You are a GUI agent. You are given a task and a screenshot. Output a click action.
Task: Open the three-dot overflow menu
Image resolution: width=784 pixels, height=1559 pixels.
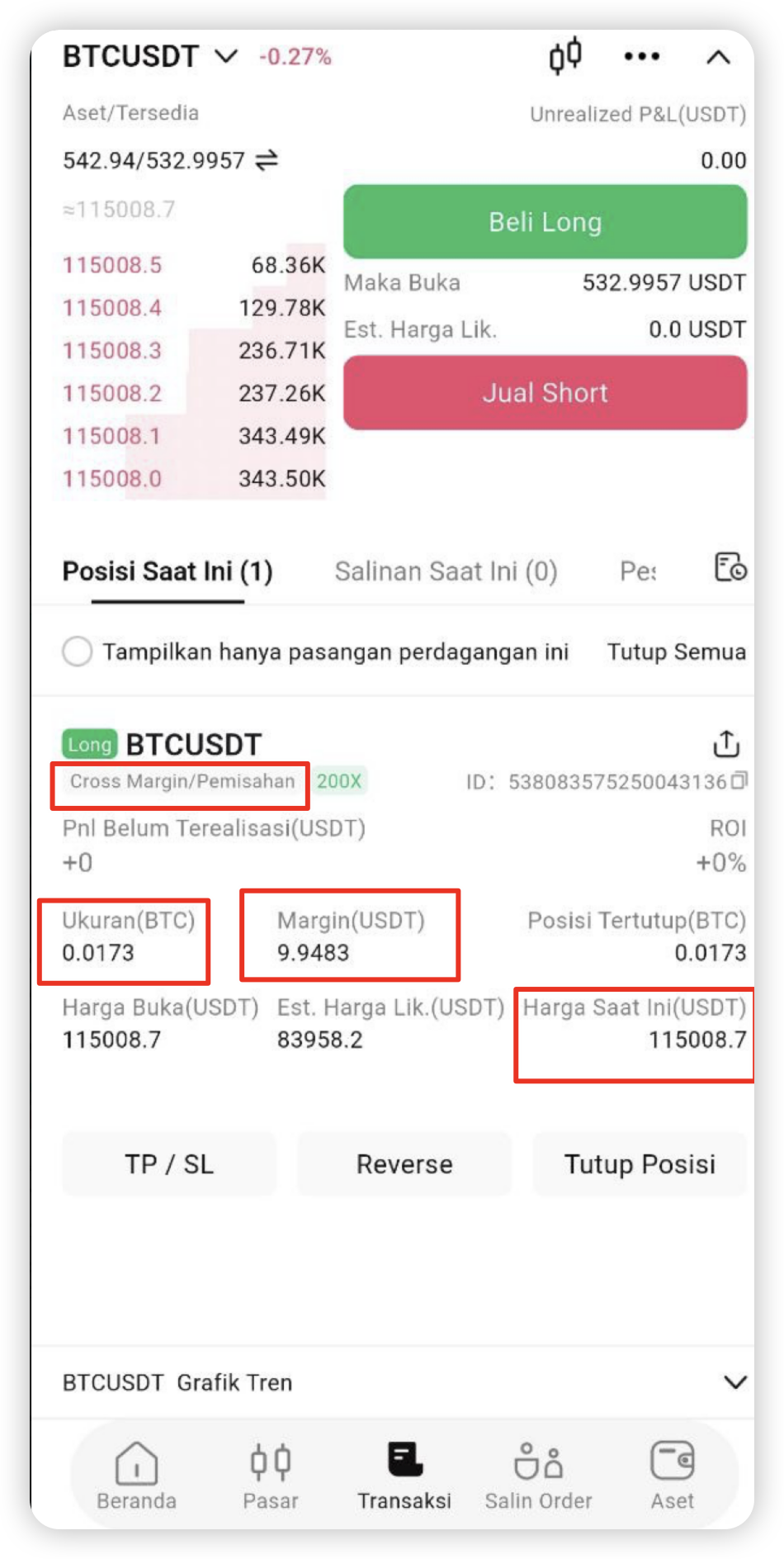[641, 56]
